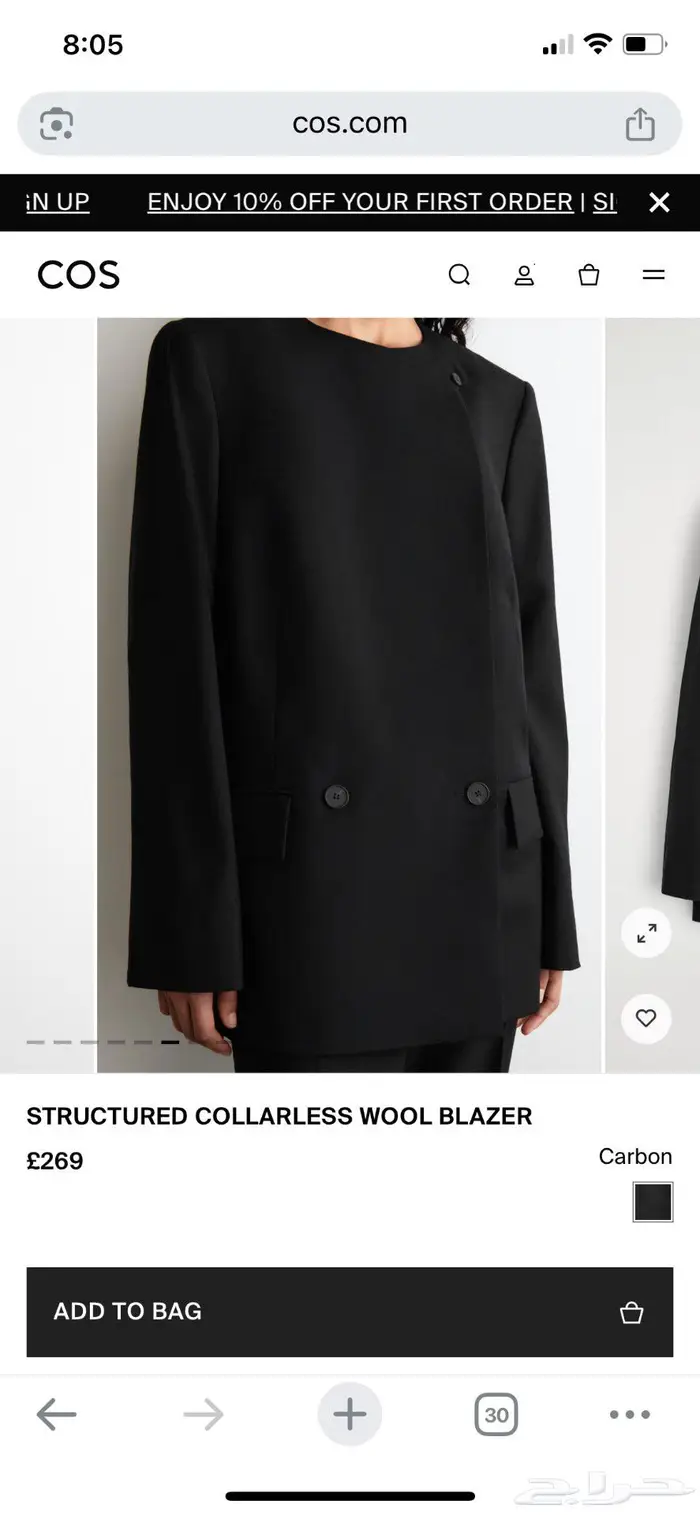
Task: Go back to the previous page
Action: [56, 1414]
